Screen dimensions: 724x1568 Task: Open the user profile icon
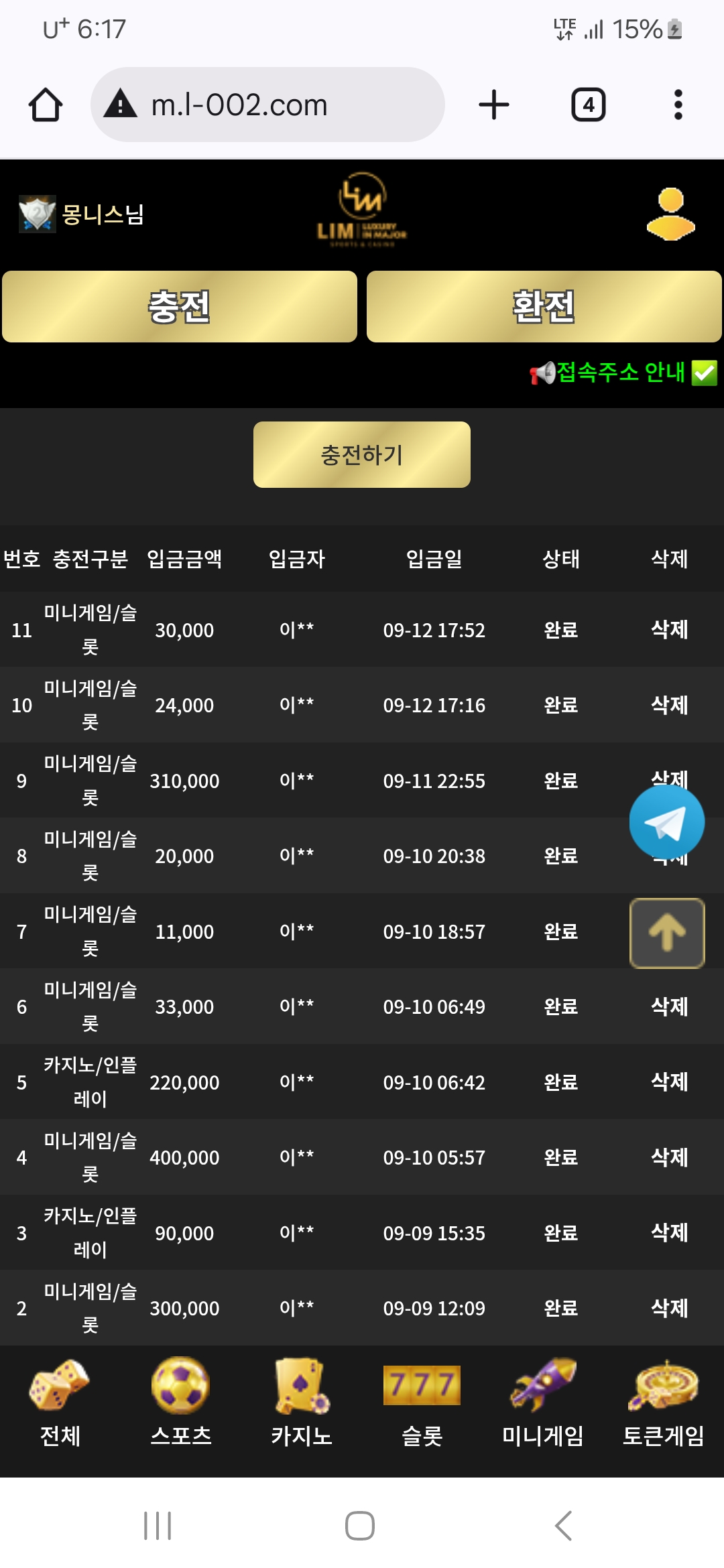(670, 214)
